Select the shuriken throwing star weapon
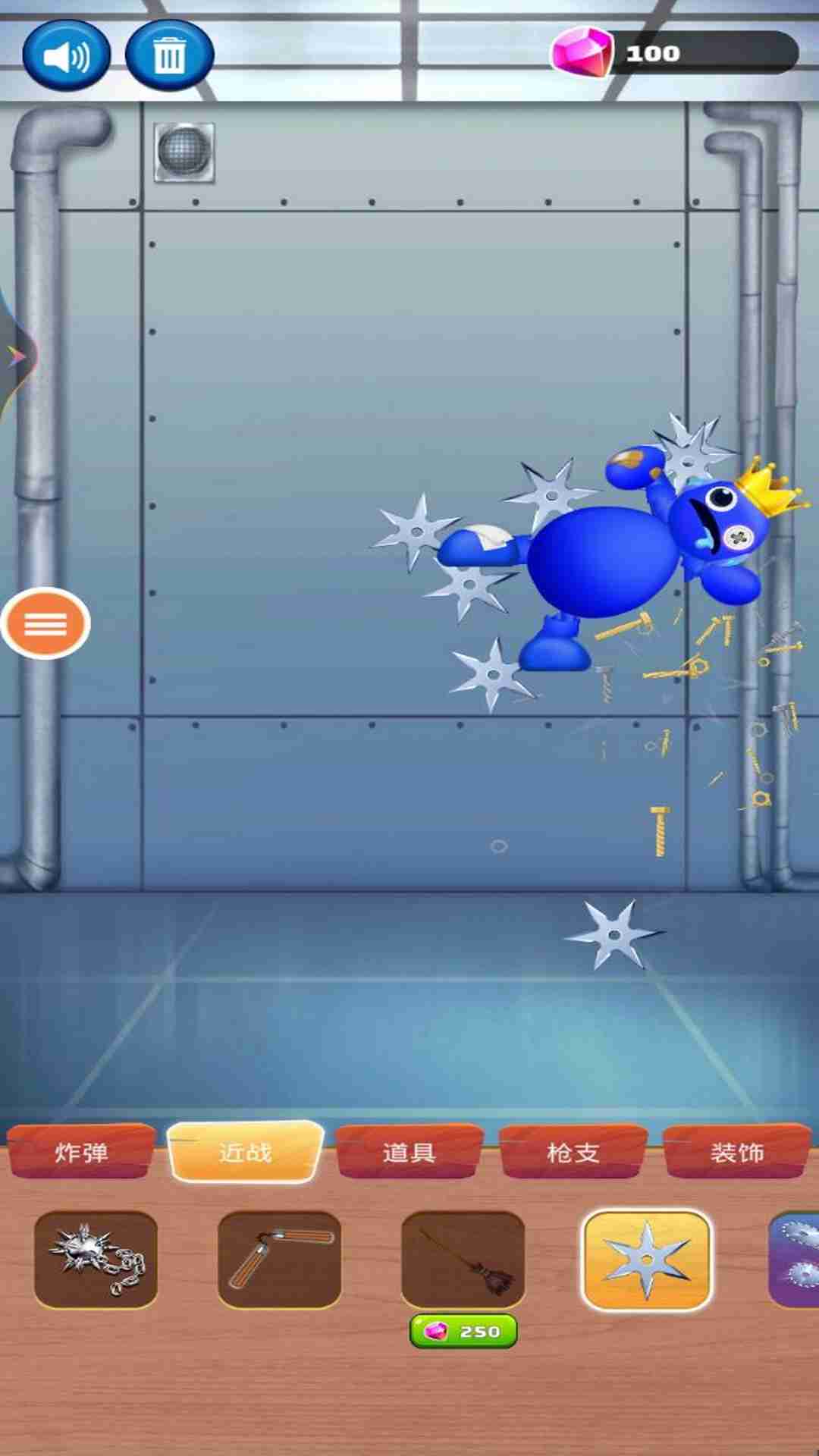Viewport: 819px width, 1456px height. tap(645, 1259)
